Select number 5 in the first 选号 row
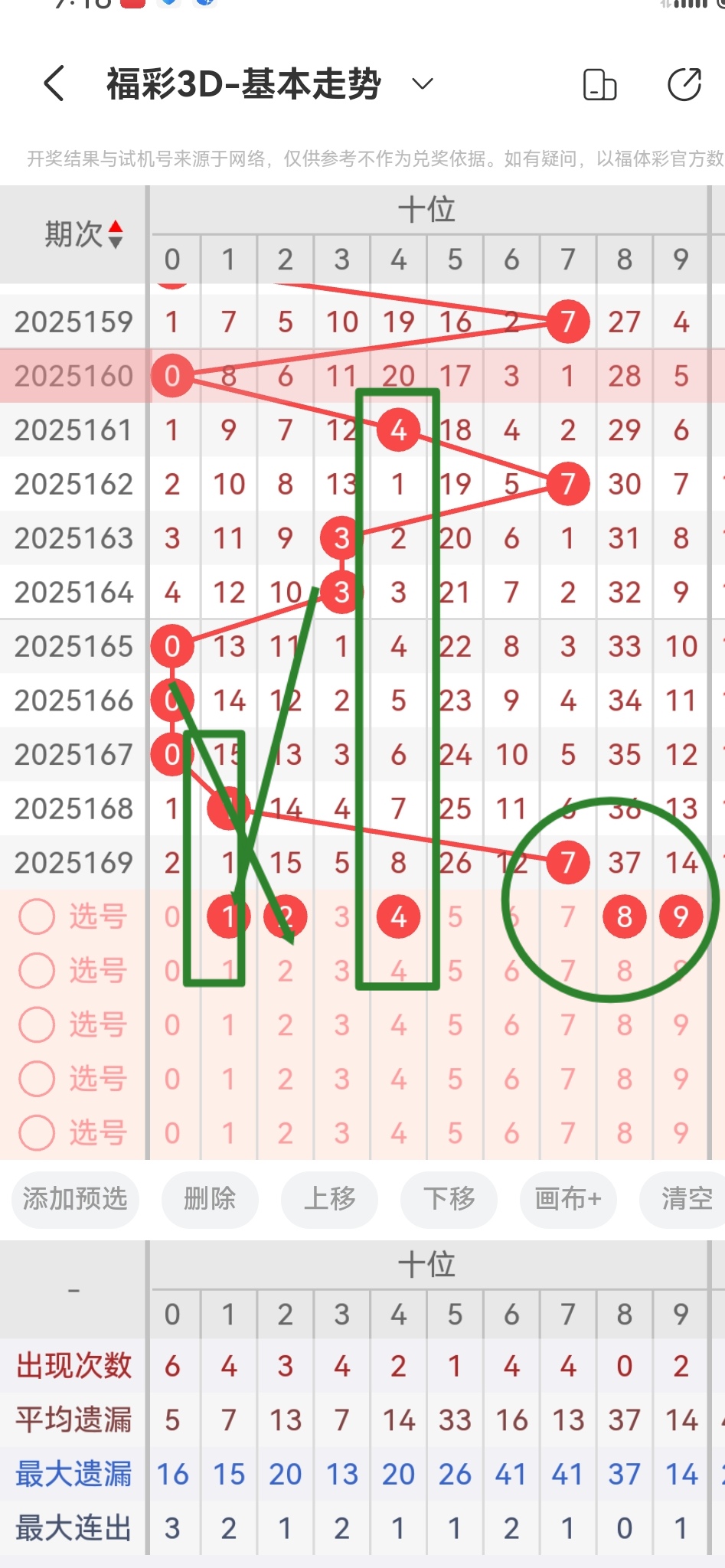Screen dimensions: 725x1568 (455, 916)
